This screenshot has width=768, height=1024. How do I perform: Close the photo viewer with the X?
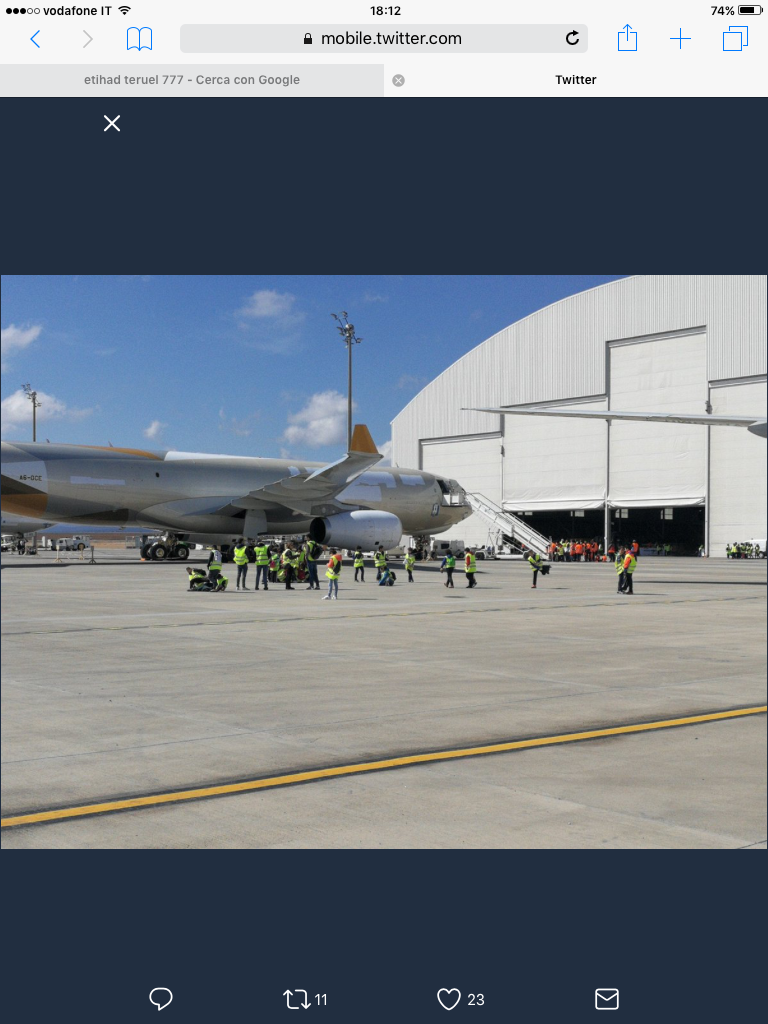coord(112,123)
